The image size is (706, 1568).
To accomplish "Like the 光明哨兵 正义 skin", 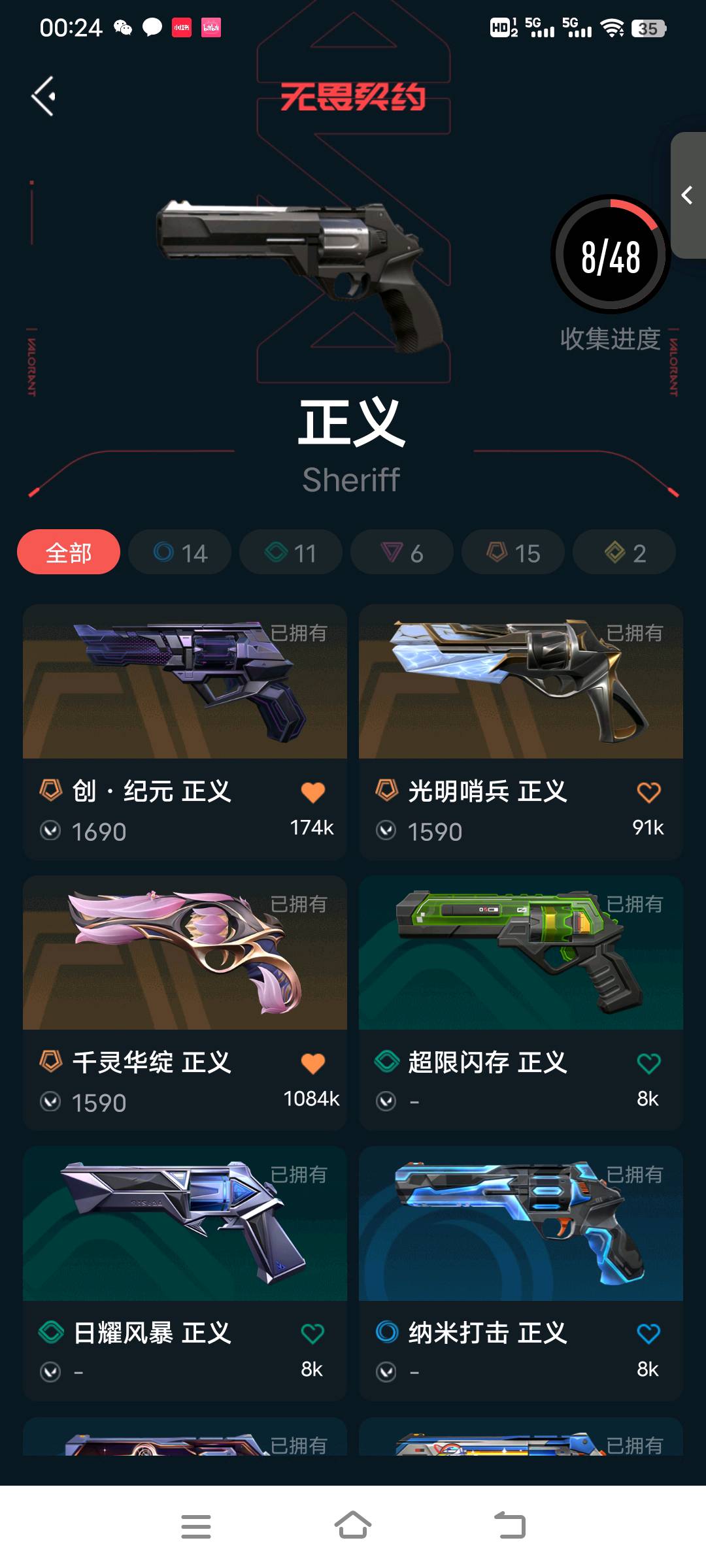I will (x=649, y=792).
